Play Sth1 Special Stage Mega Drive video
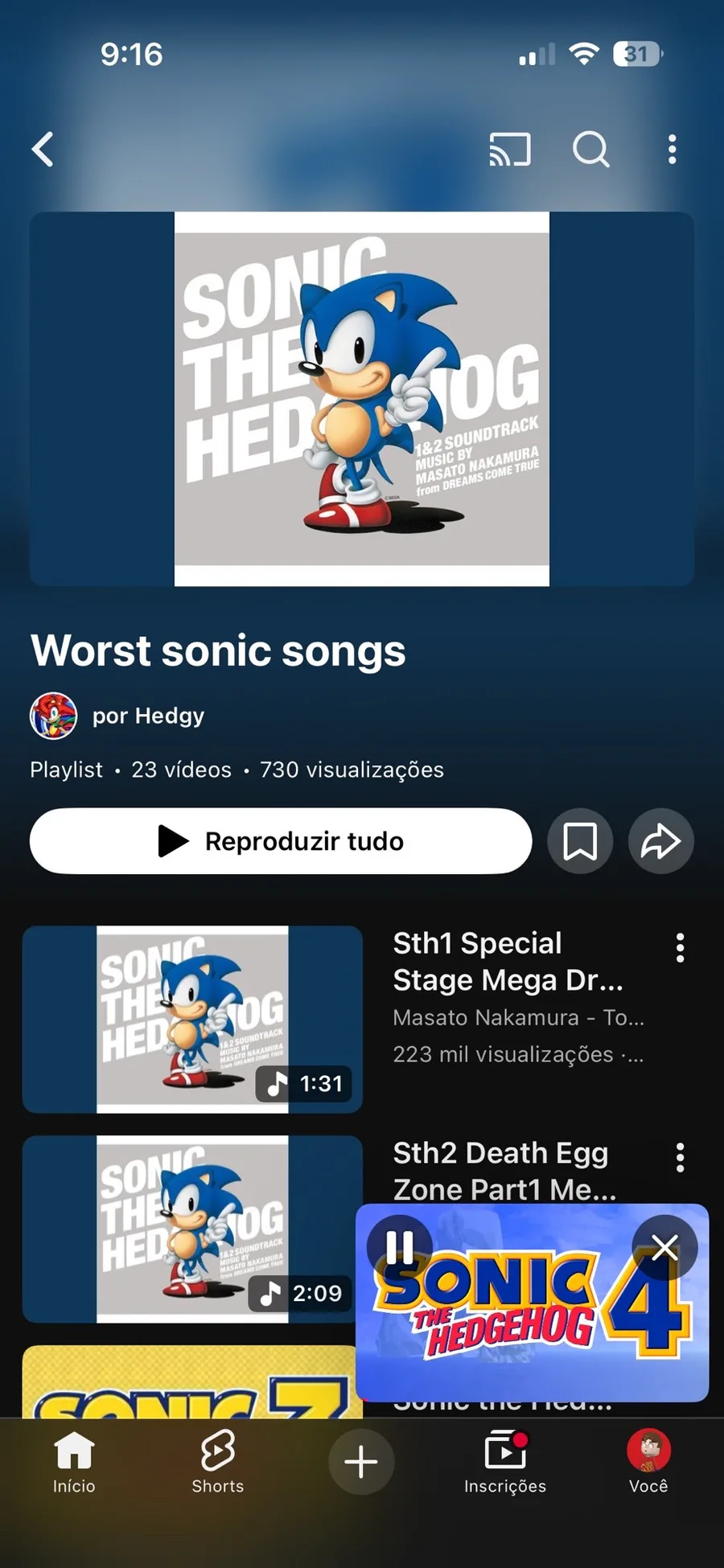724x1568 pixels. click(x=192, y=1020)
